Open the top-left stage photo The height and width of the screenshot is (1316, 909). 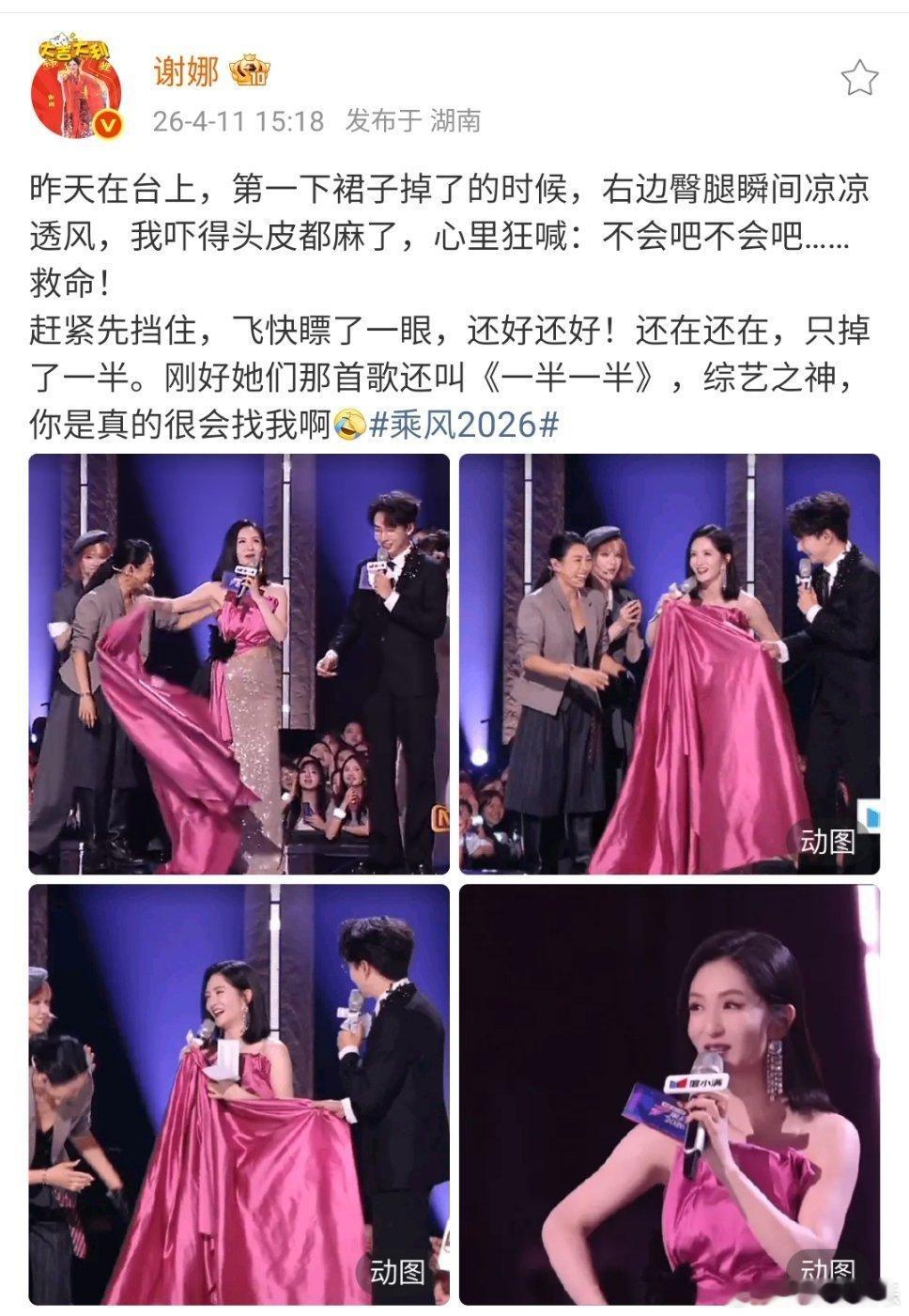tap(238, 659)
